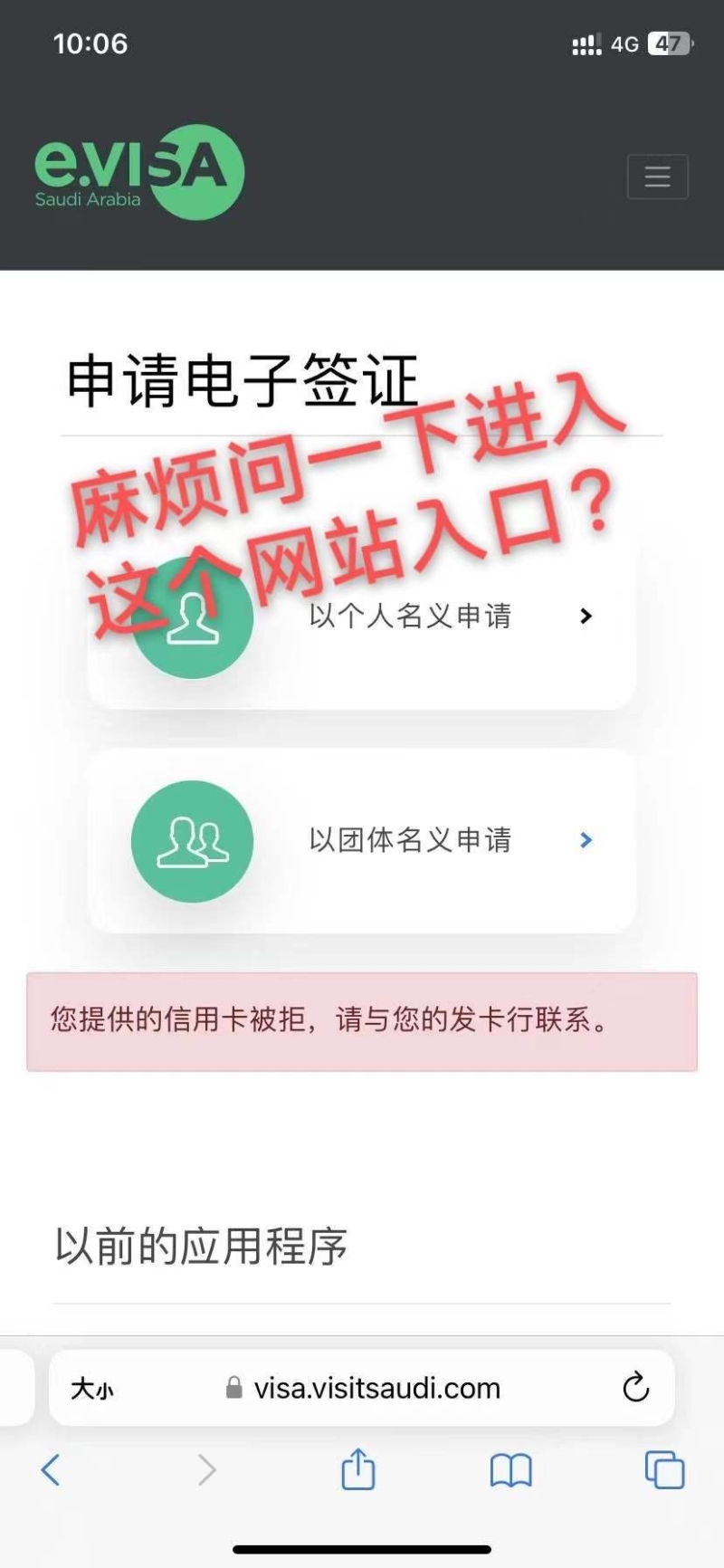Share this page from Safari toolbar

tap(357, 1468)
